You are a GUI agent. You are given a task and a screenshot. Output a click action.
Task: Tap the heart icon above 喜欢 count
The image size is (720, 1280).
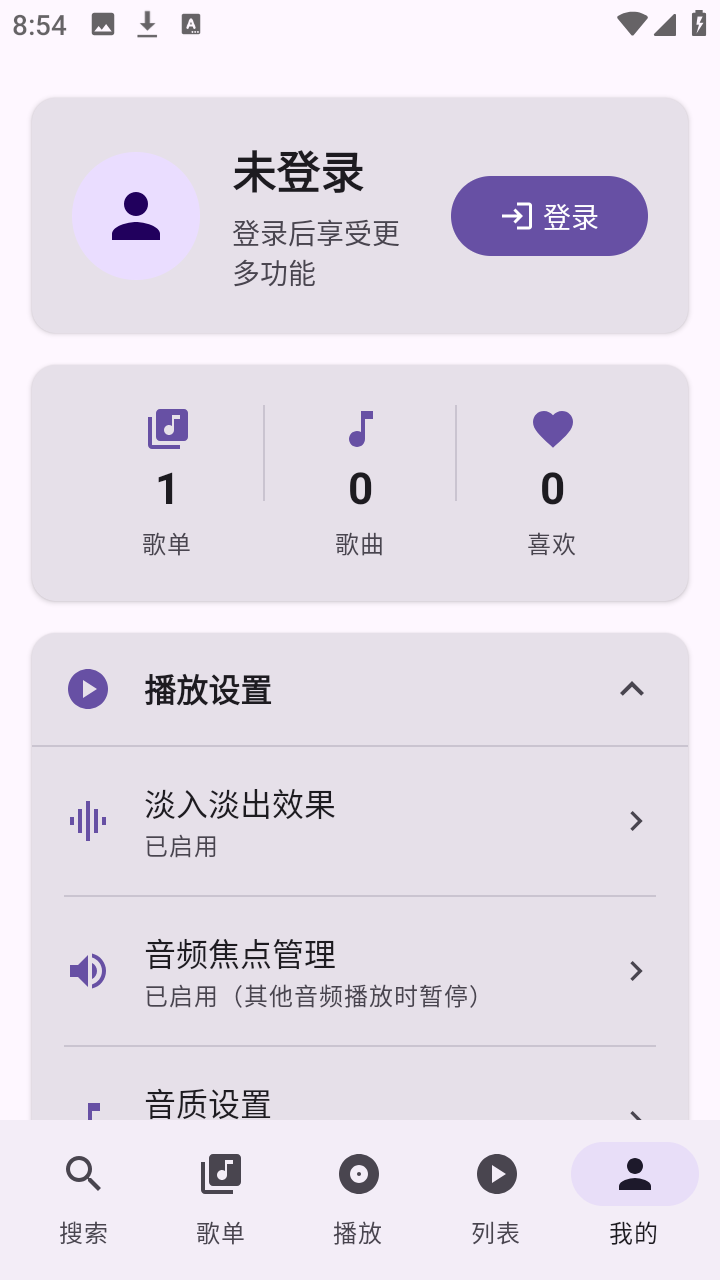552,428
